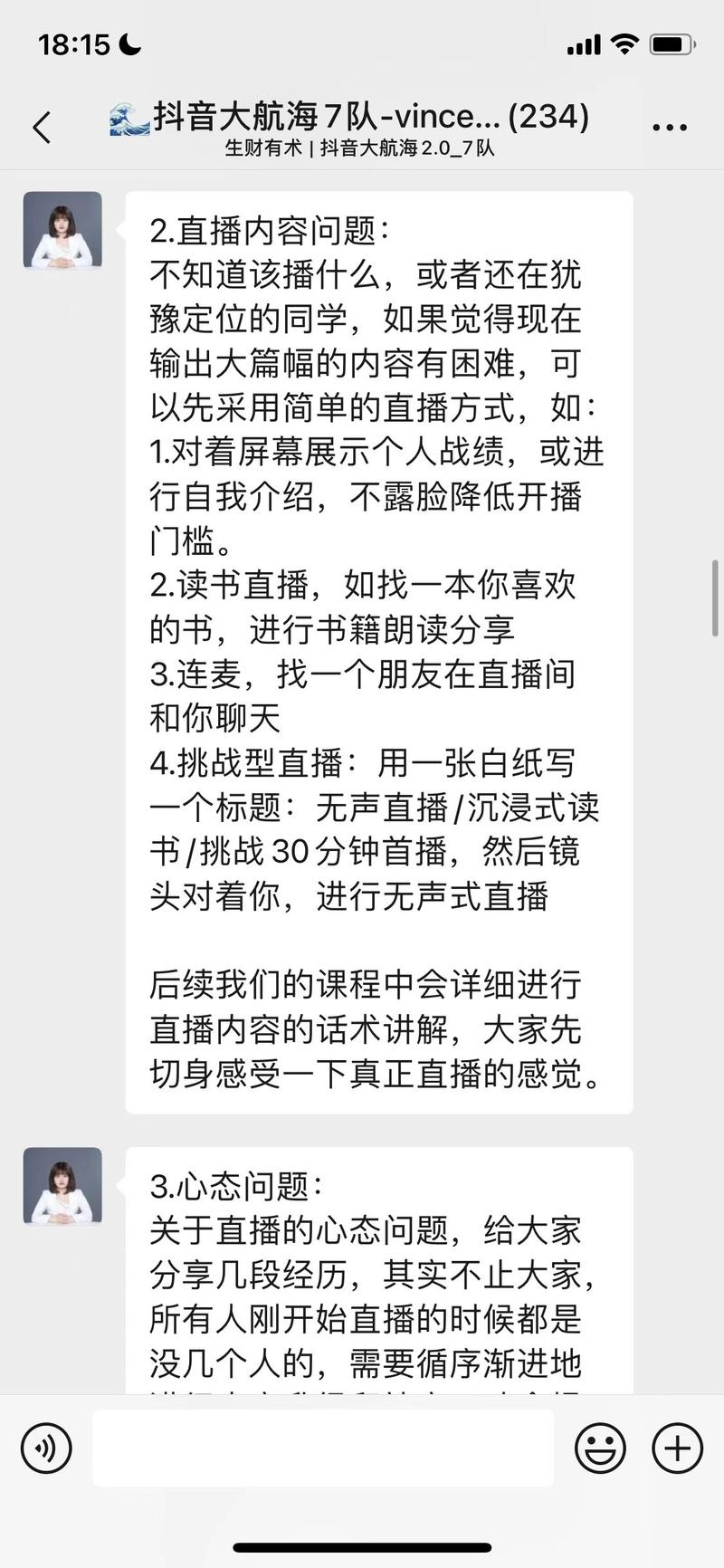The image size is (724, 1568).
Task: Tap the clock showing 18:15
Action: [75, 42]
